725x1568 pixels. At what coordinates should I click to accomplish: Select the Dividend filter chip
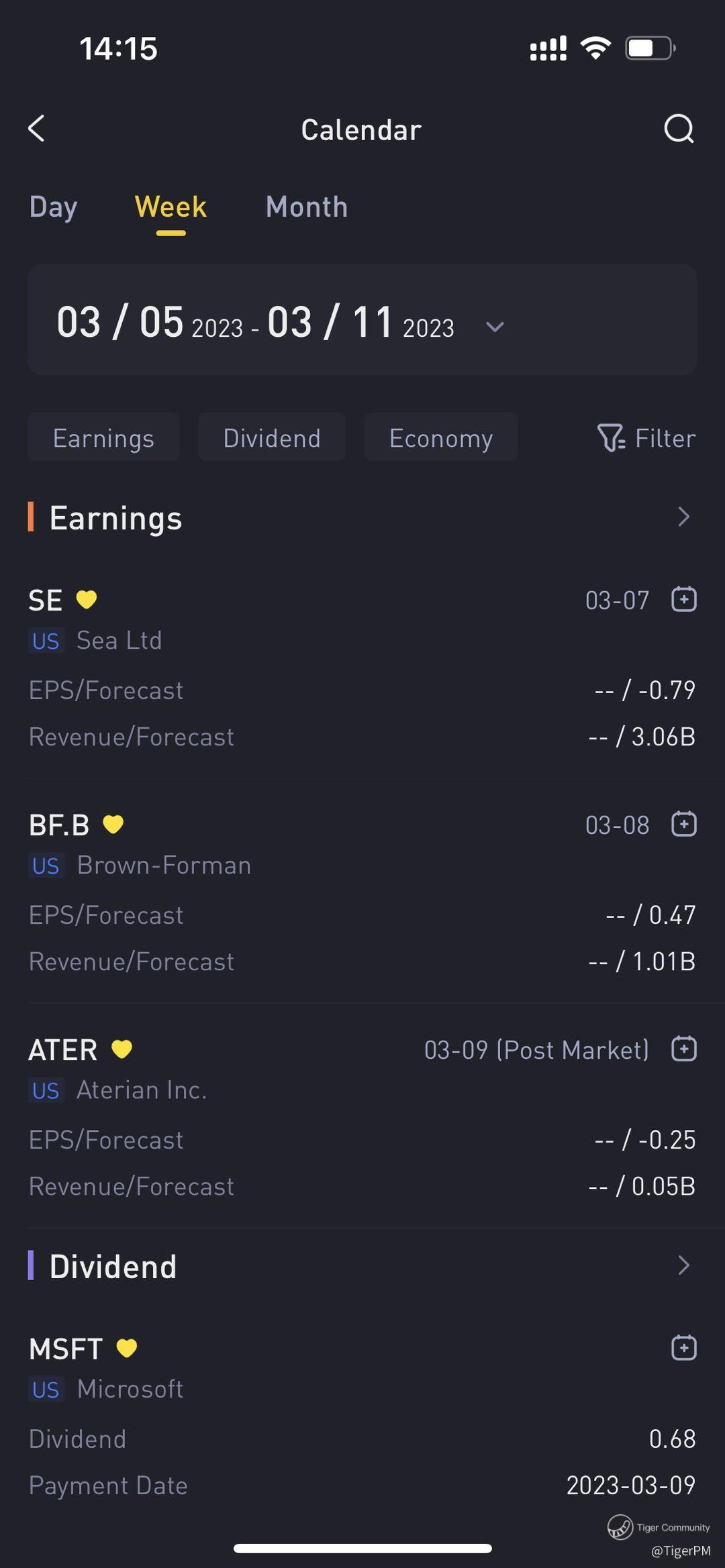click(272, 438)
